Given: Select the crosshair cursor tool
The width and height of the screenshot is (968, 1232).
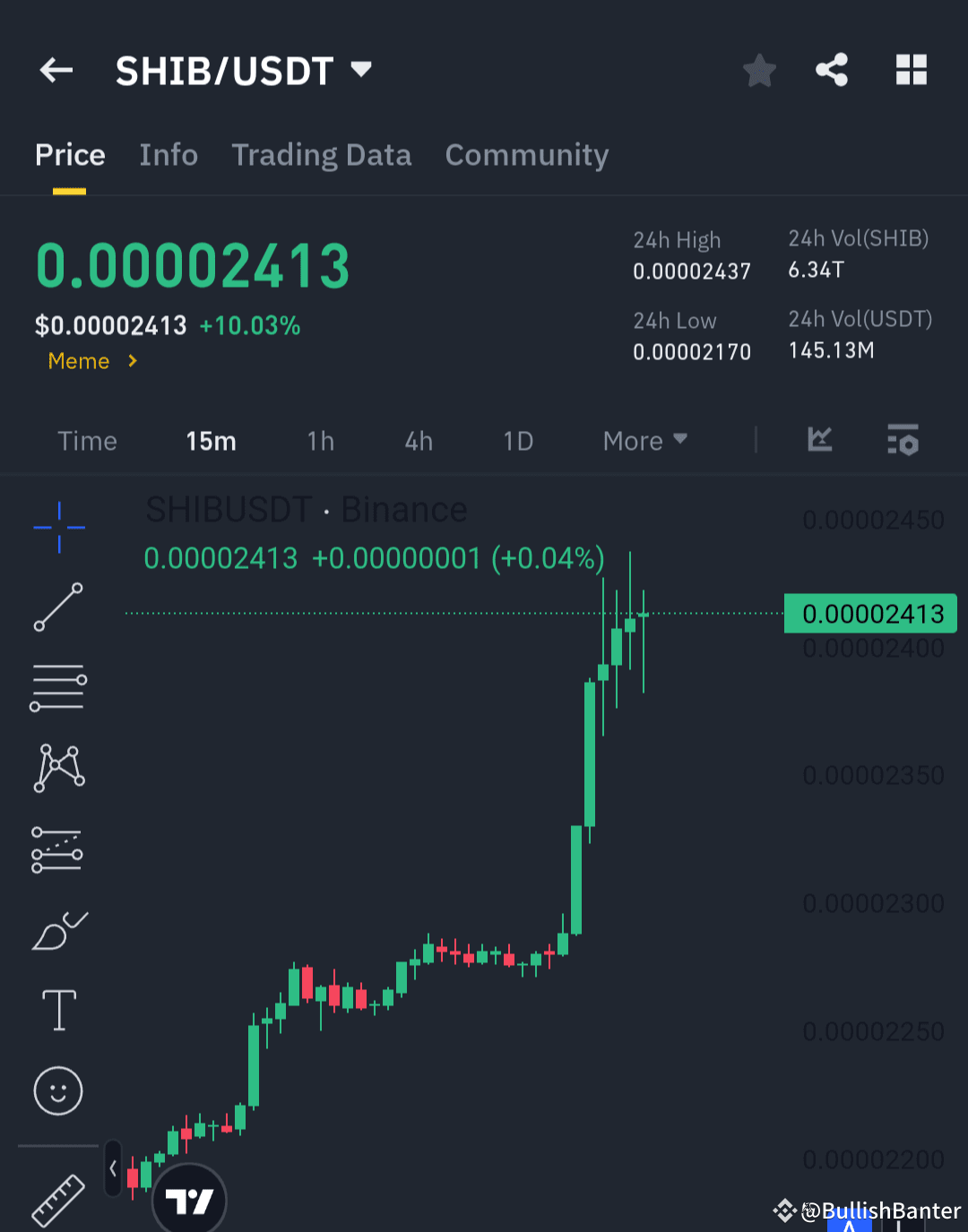Looking at the screenshot, I should (58, 528).
